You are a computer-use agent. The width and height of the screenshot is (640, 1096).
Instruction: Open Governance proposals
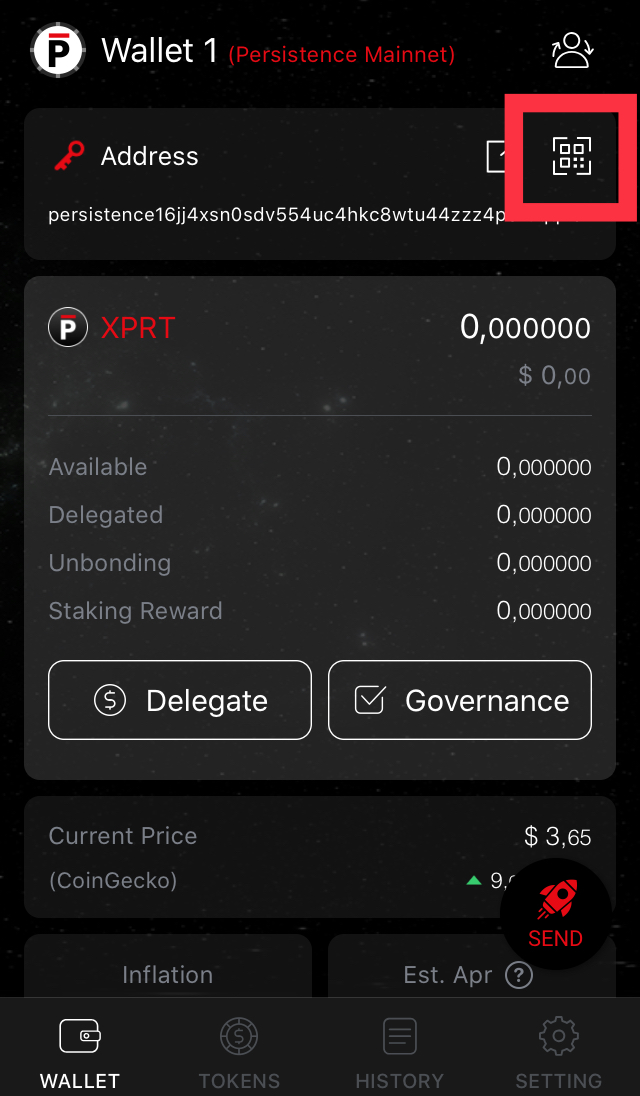[460, 700]
